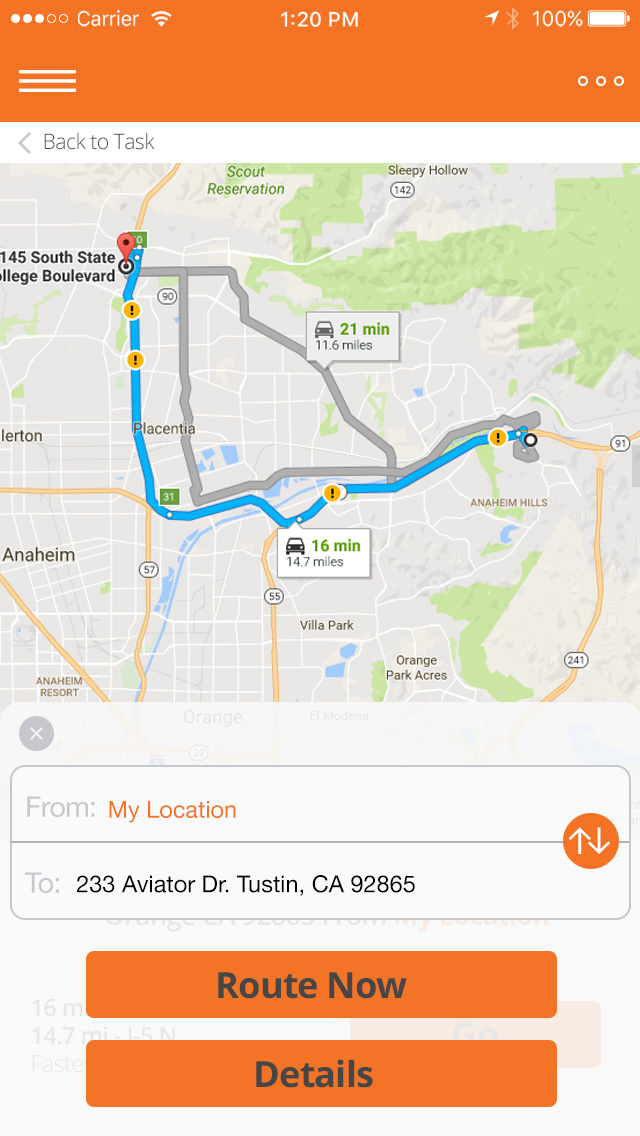Select the 21 min alternate route
Viewport: 640px width, 1136px height.
coord(352,336)
